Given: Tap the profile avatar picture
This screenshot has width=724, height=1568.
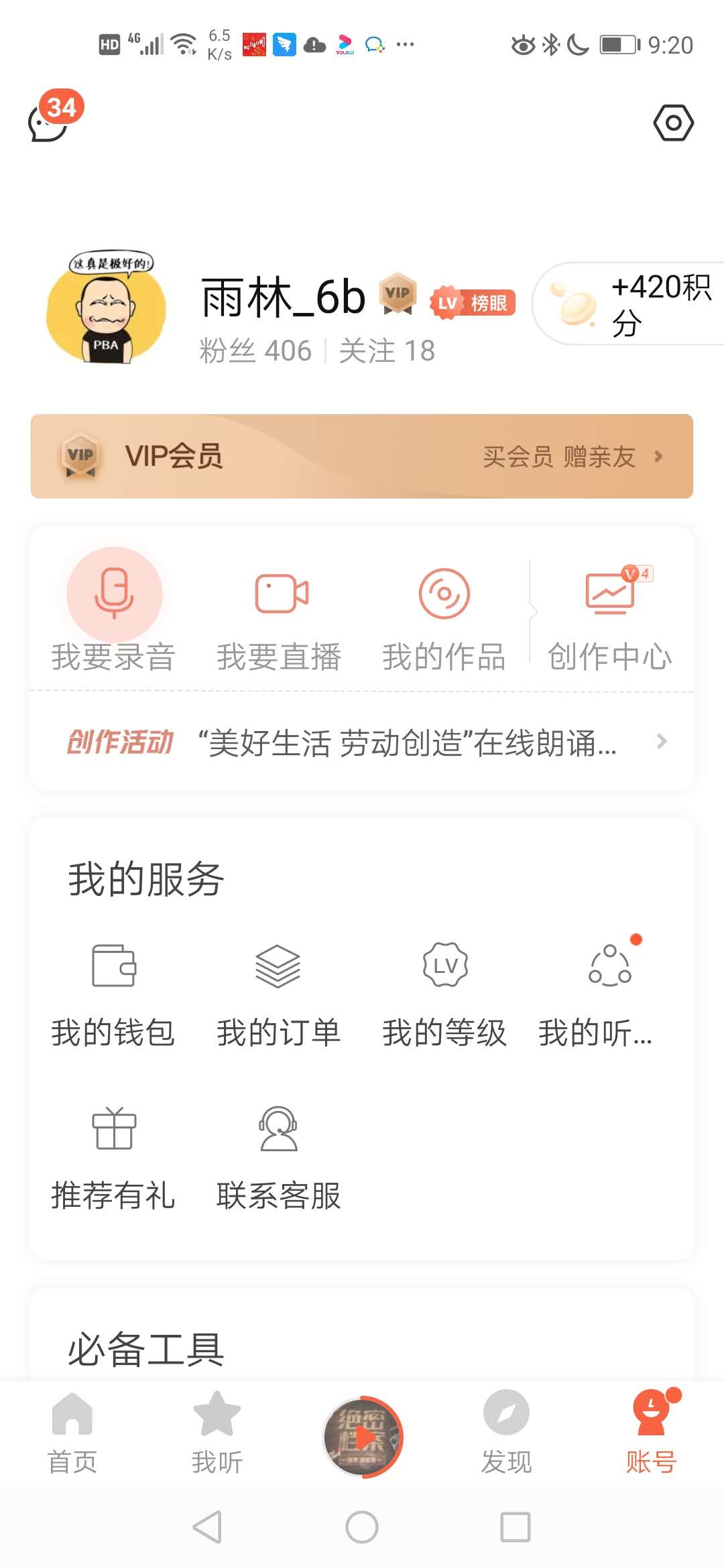Looking at the screenshot, I should pyautogui.click(x=106, y=309).
